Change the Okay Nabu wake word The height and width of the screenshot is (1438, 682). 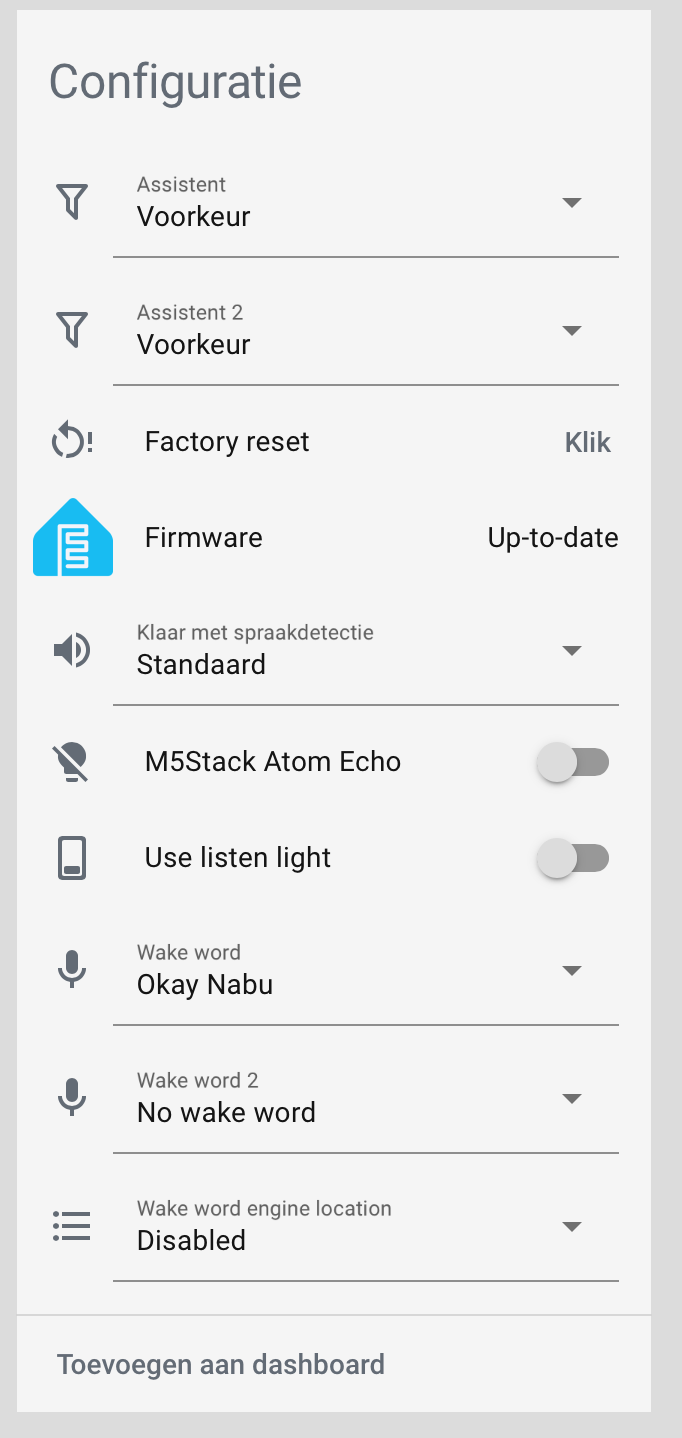(365, 971)
